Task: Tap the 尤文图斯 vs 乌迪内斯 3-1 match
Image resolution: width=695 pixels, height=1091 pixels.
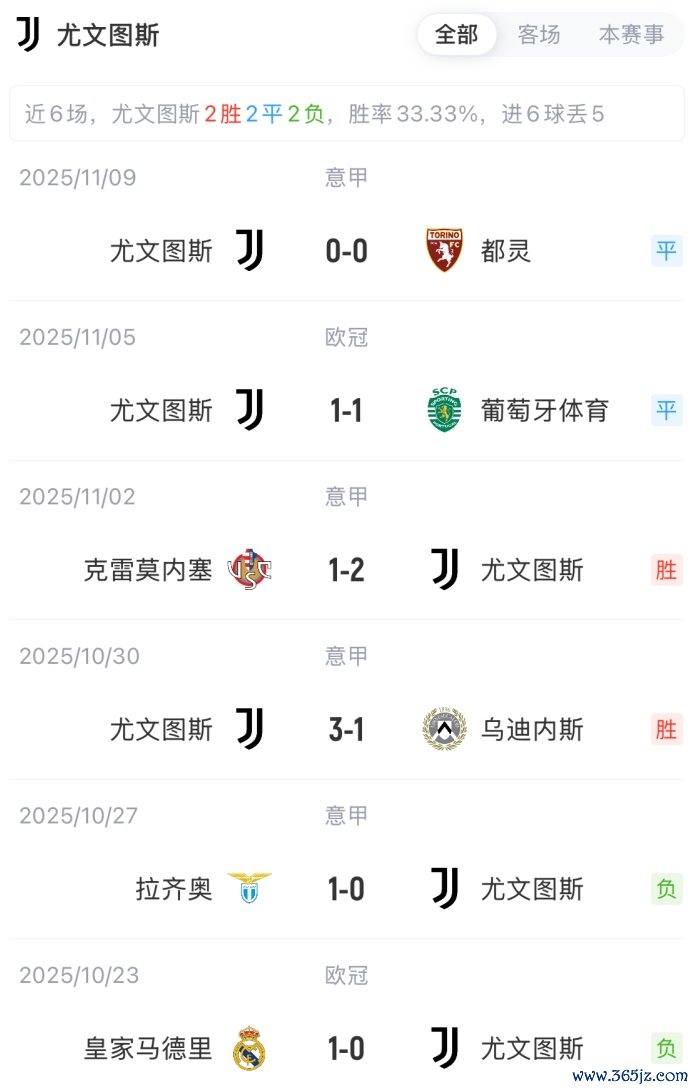Action: tap(346, 730)
